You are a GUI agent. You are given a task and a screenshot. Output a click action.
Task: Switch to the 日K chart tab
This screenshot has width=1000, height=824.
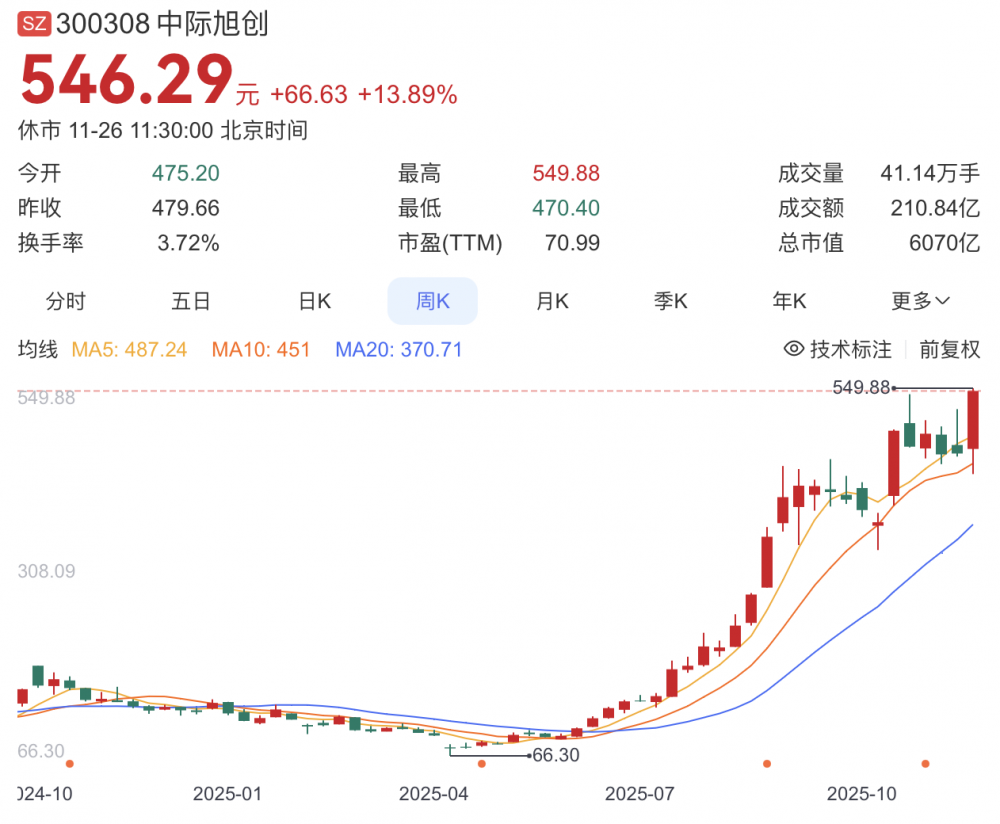[314, 301]
